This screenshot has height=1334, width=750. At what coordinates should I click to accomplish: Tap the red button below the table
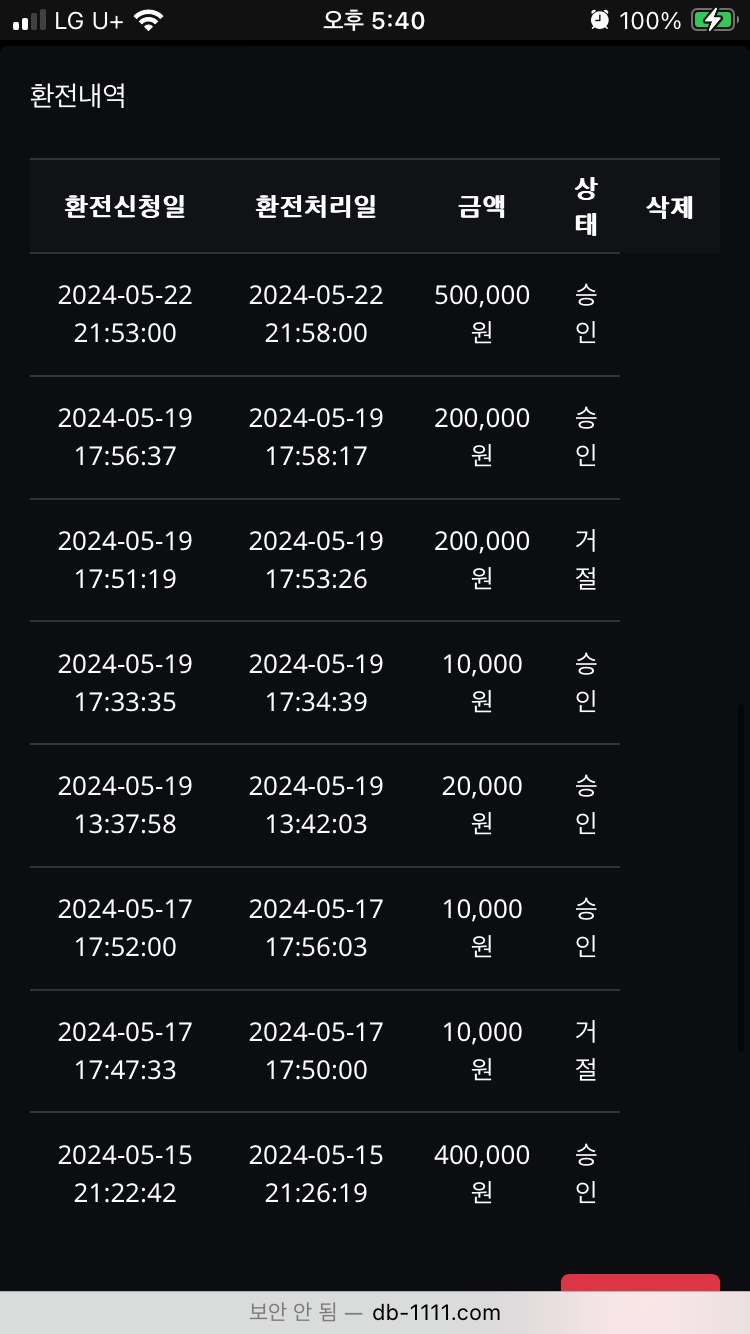coord(640,1282)
